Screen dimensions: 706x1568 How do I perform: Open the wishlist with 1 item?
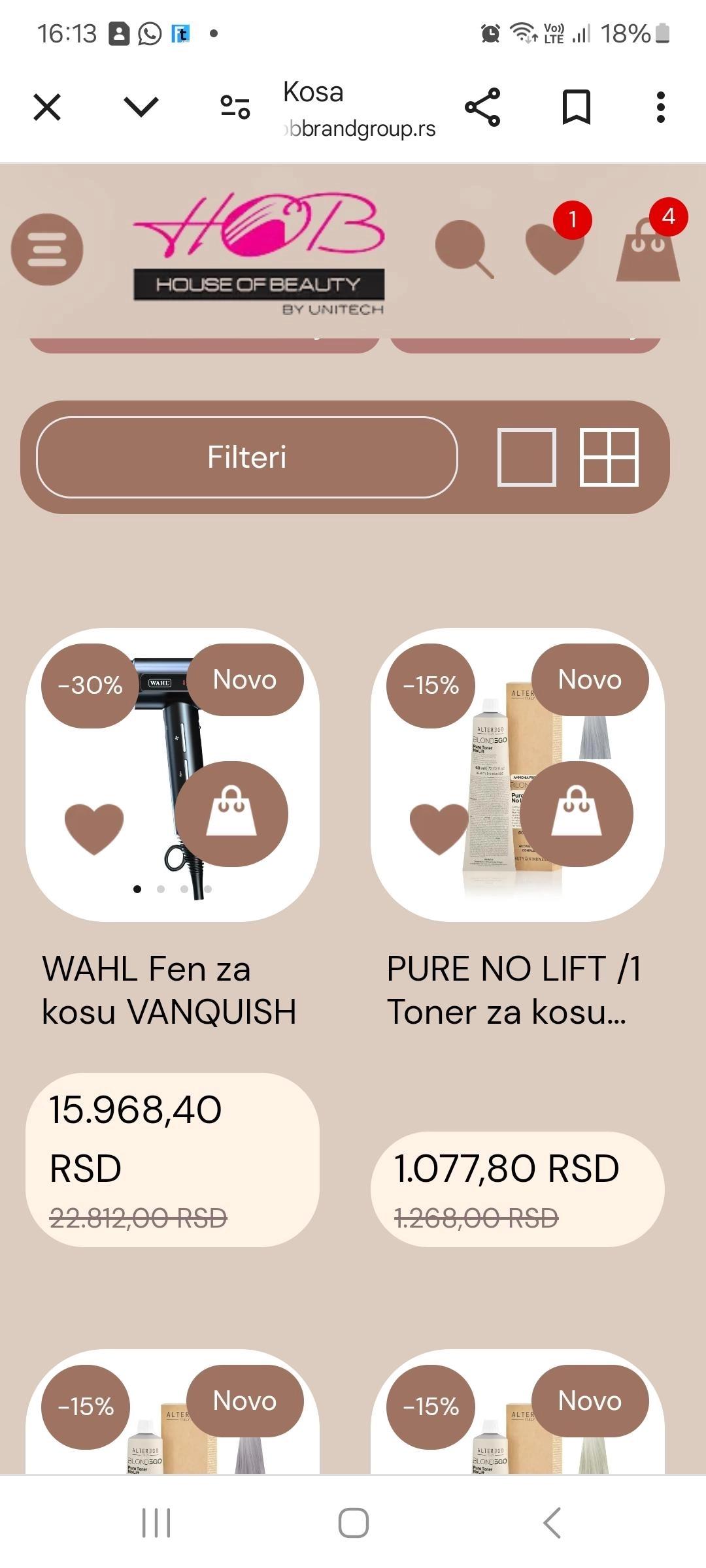[x=556, y=247]
